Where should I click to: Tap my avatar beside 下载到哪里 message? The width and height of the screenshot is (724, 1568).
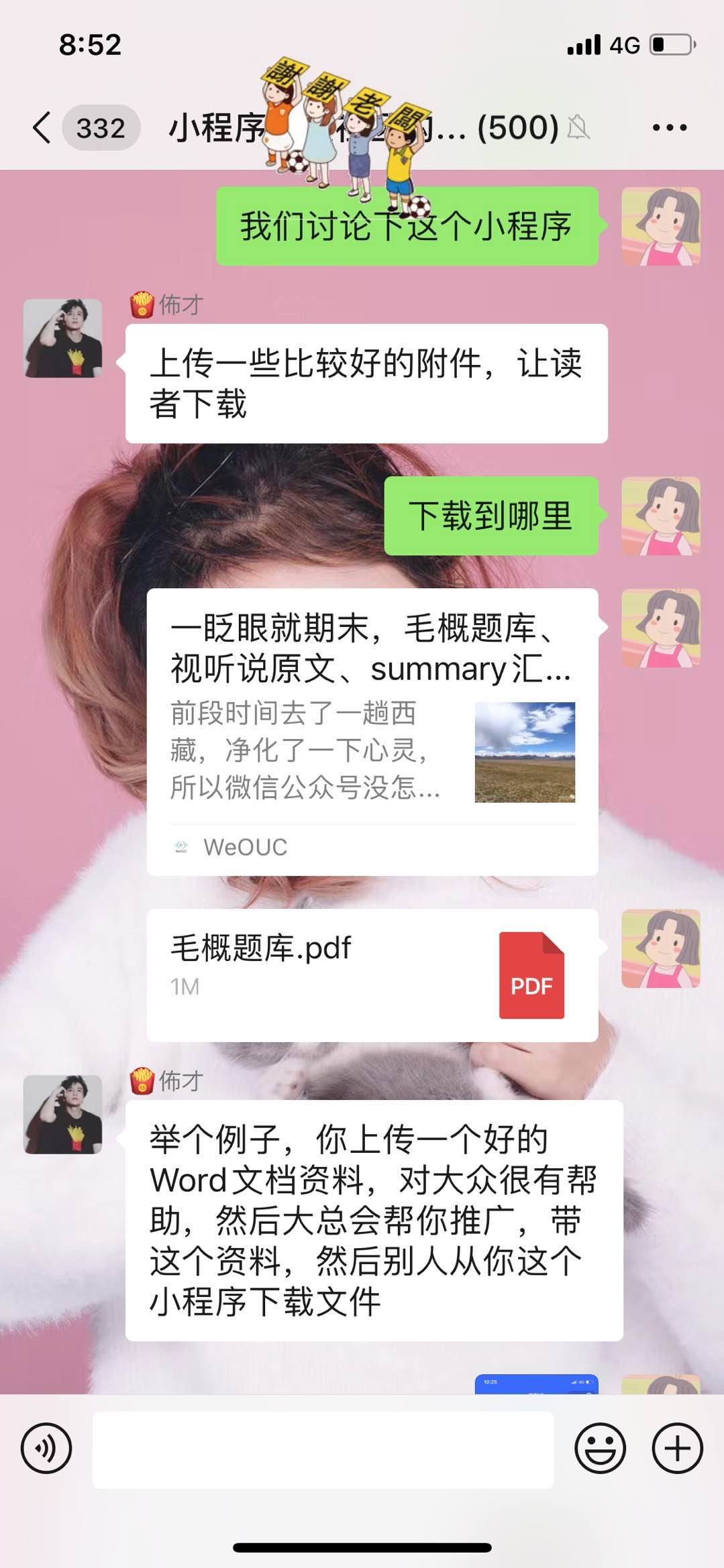click(x=661, y=516)
